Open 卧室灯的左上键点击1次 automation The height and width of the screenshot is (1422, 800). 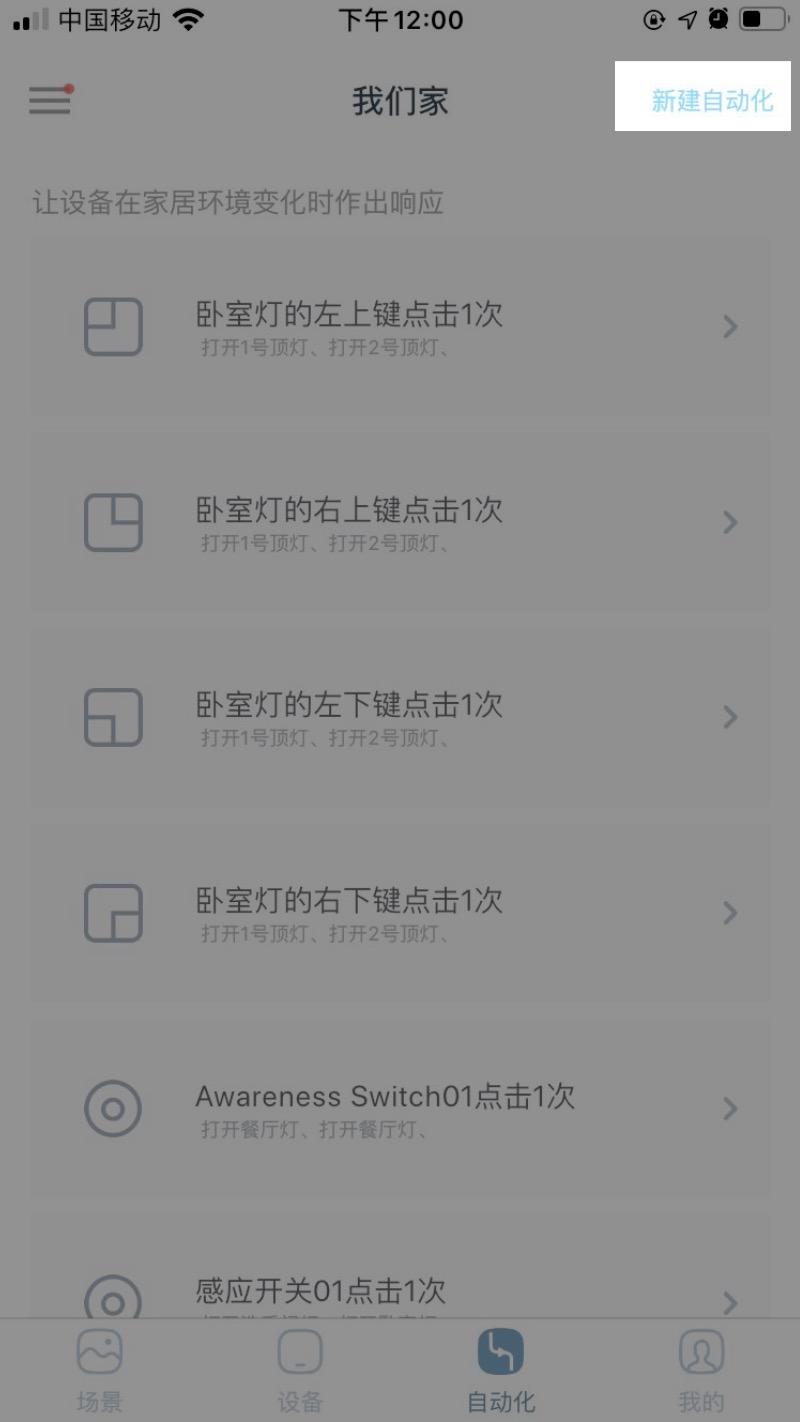click(400, 327)
